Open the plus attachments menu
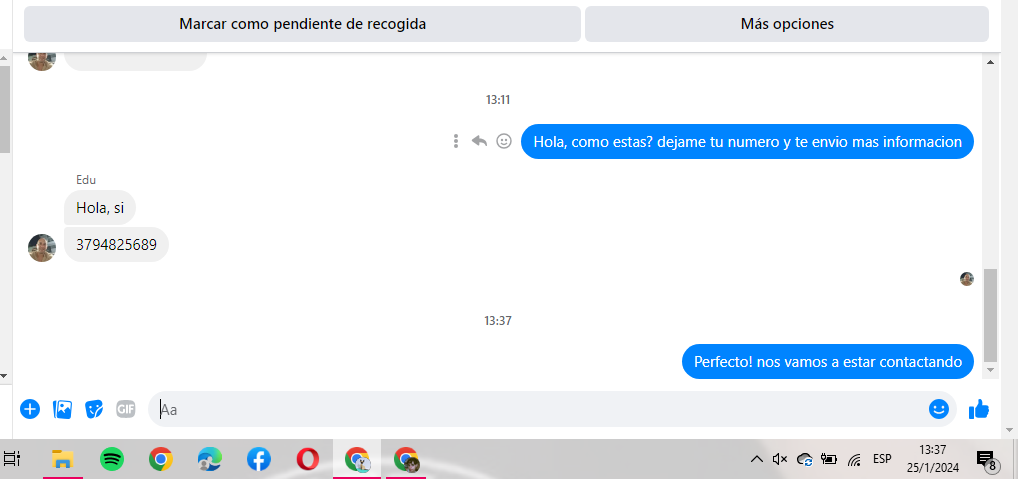The image size is (1018, 479). click(30, 409)
